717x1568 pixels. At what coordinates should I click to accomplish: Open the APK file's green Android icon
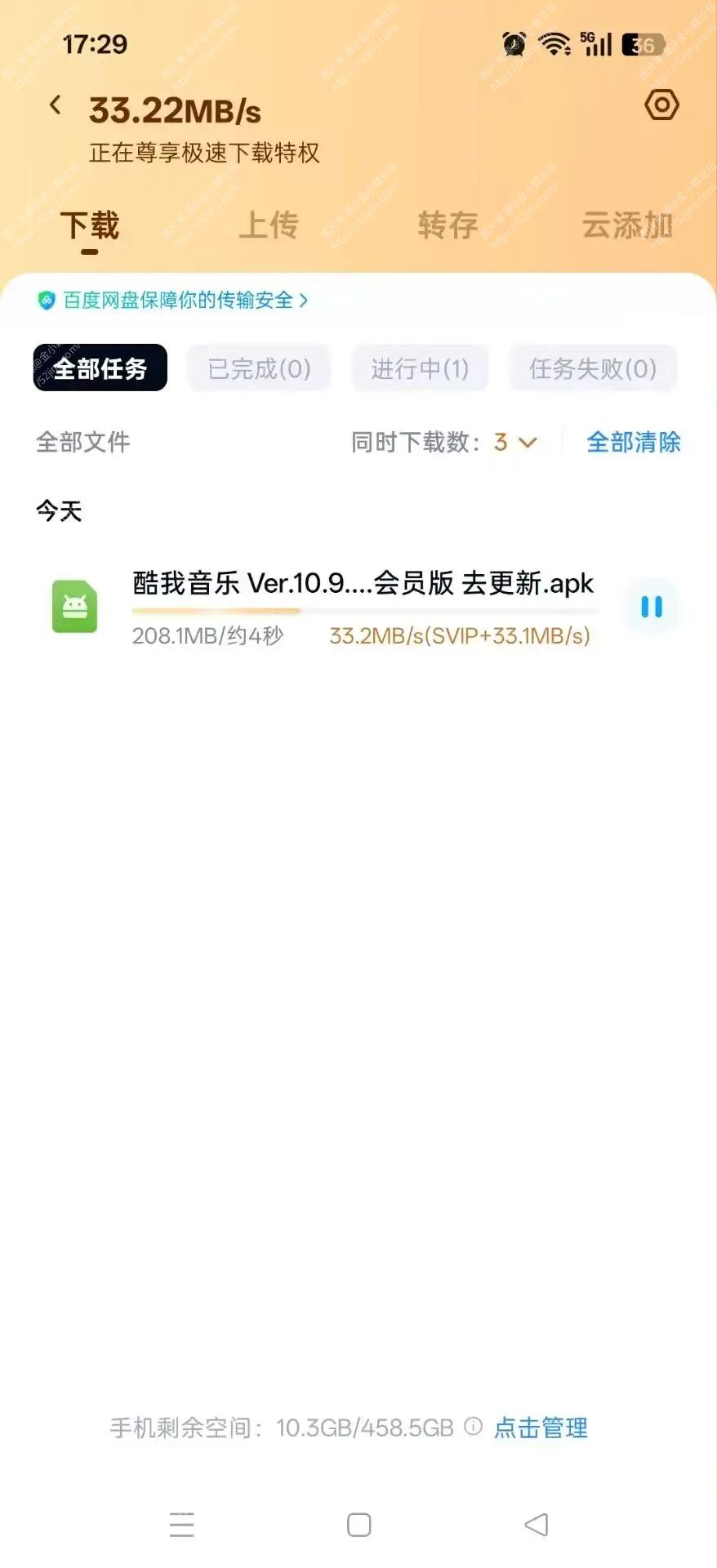click(75, 605)
